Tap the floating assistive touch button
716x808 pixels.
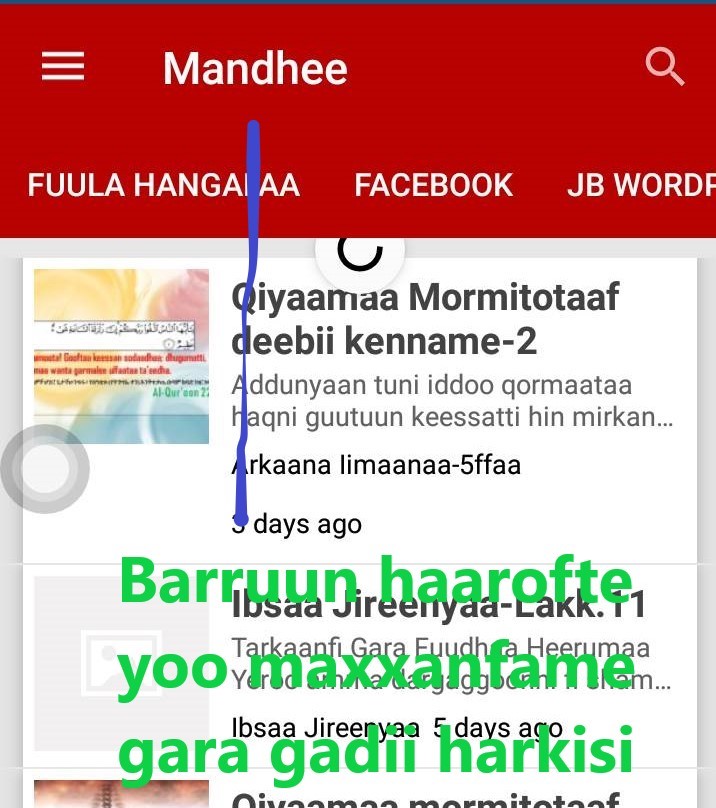pos(45,469)
